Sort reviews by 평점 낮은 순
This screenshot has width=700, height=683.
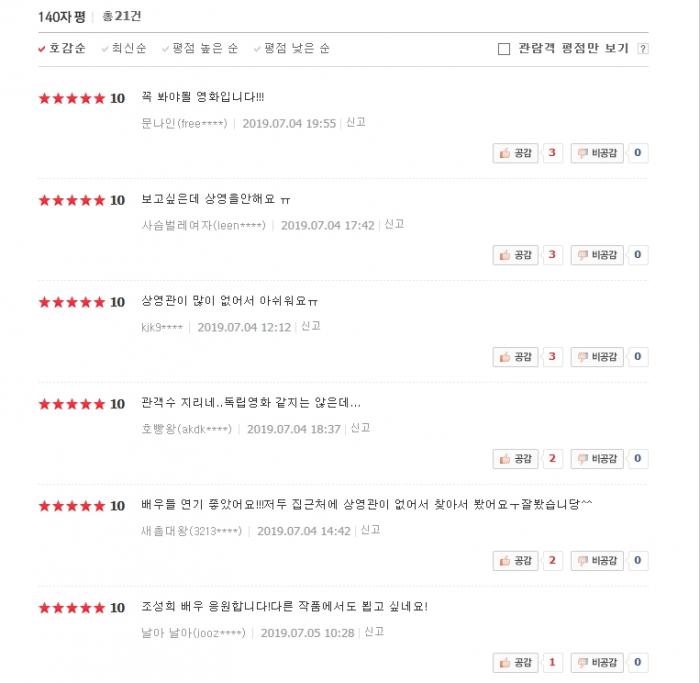pos(296,48)
